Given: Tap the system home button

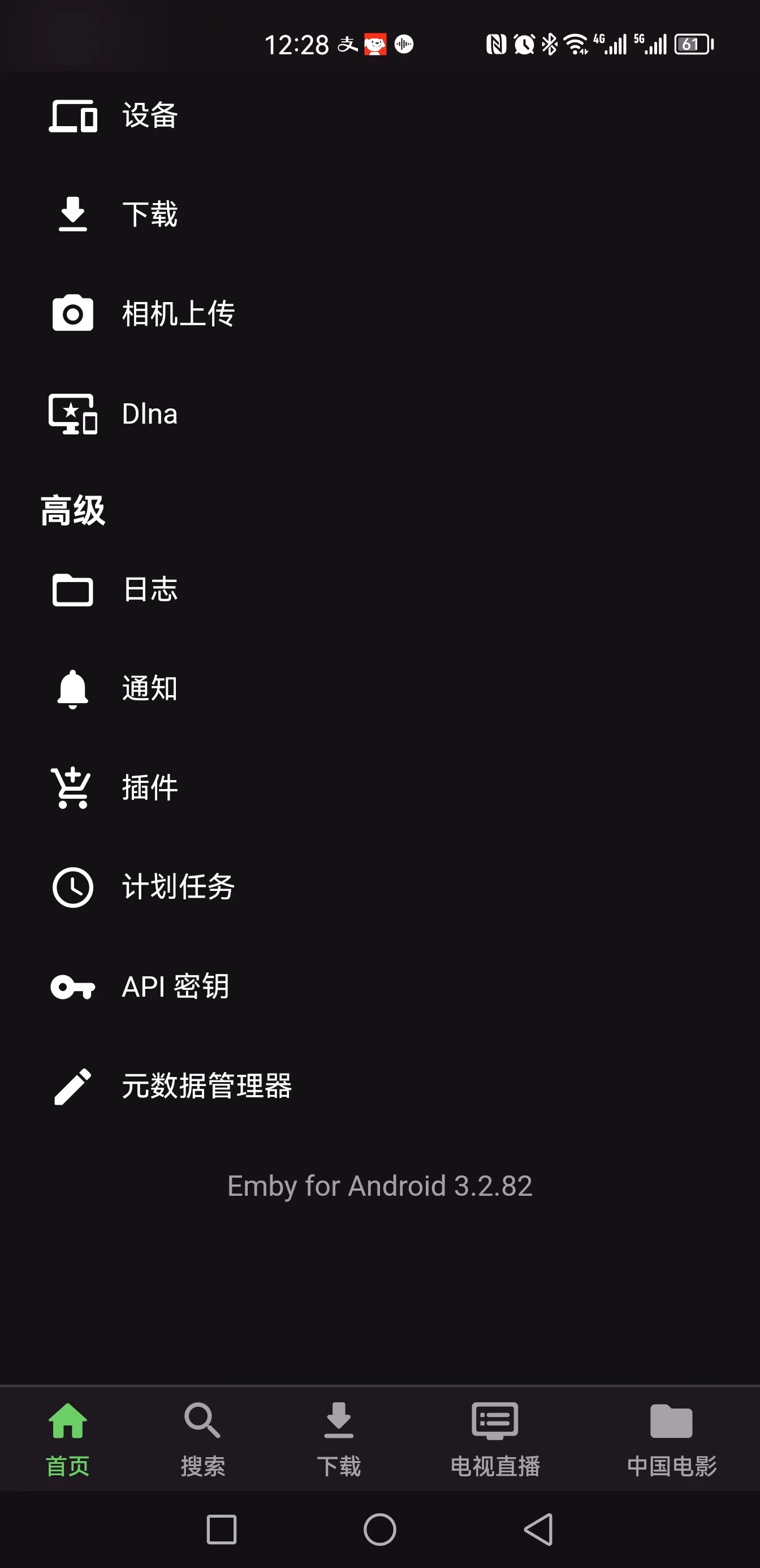Looking at the screenshot, I should coord(379,1529).
